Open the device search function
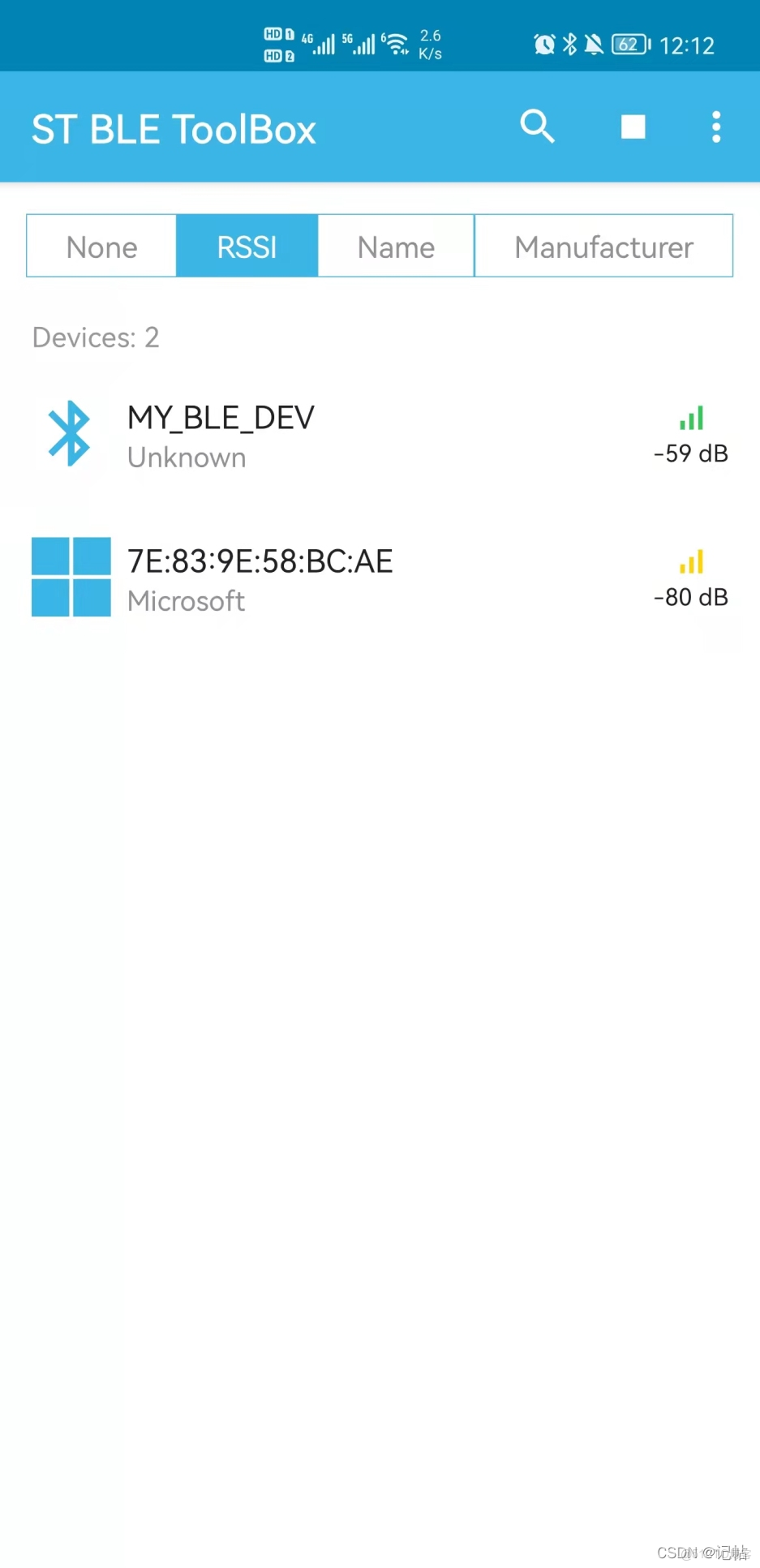Image resolution: width=760 pixels, height=1568 pixels. click(538, 127)
